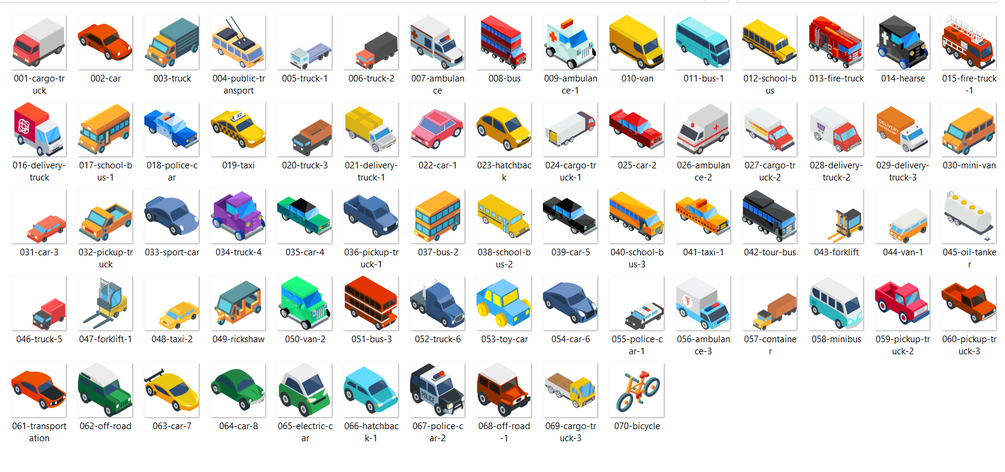Screen dimensions: 1005x472
Task: Open the 045-oil-tanker file
Action: pos(969,216)
